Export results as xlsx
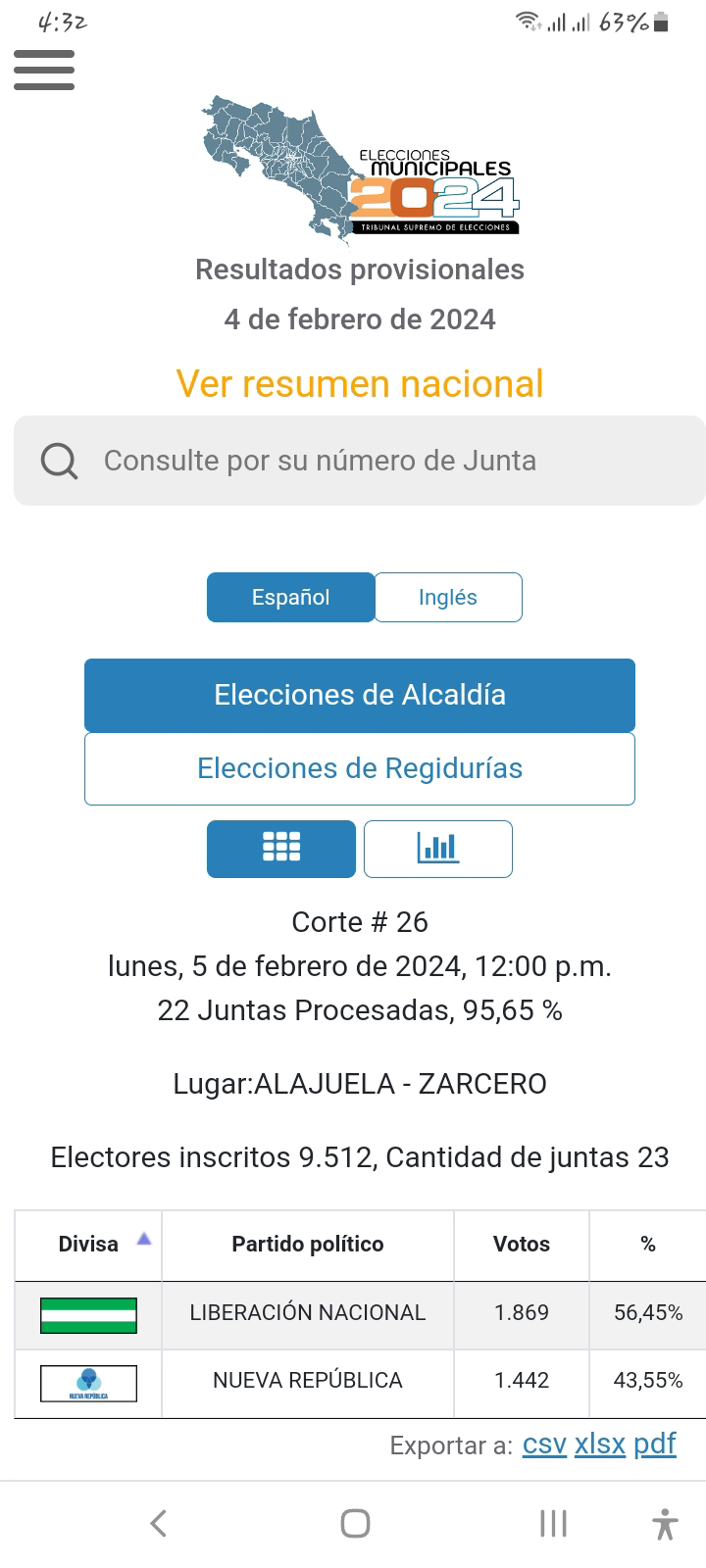 [600, 1444]
